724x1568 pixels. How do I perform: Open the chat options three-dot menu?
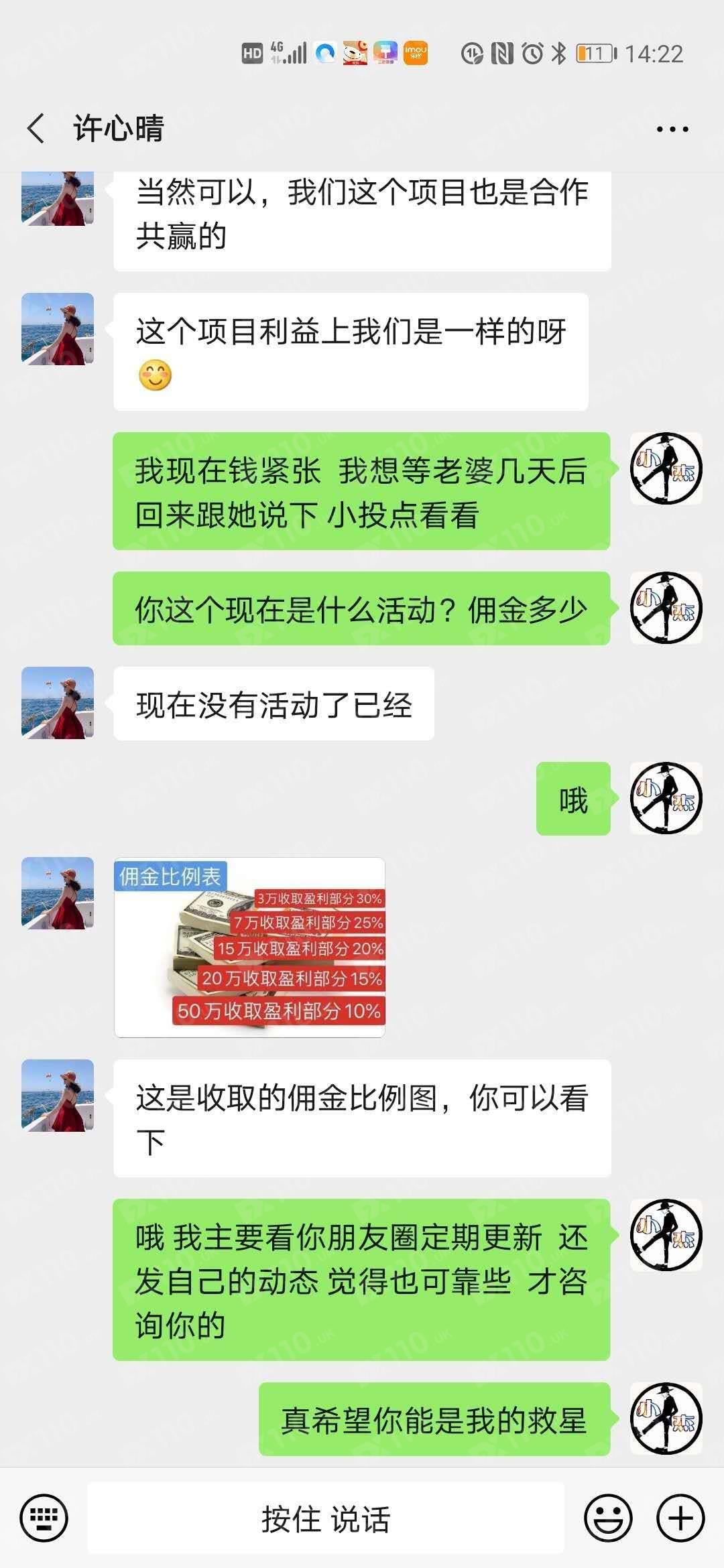pyautogui.click(x=672, y=129)
